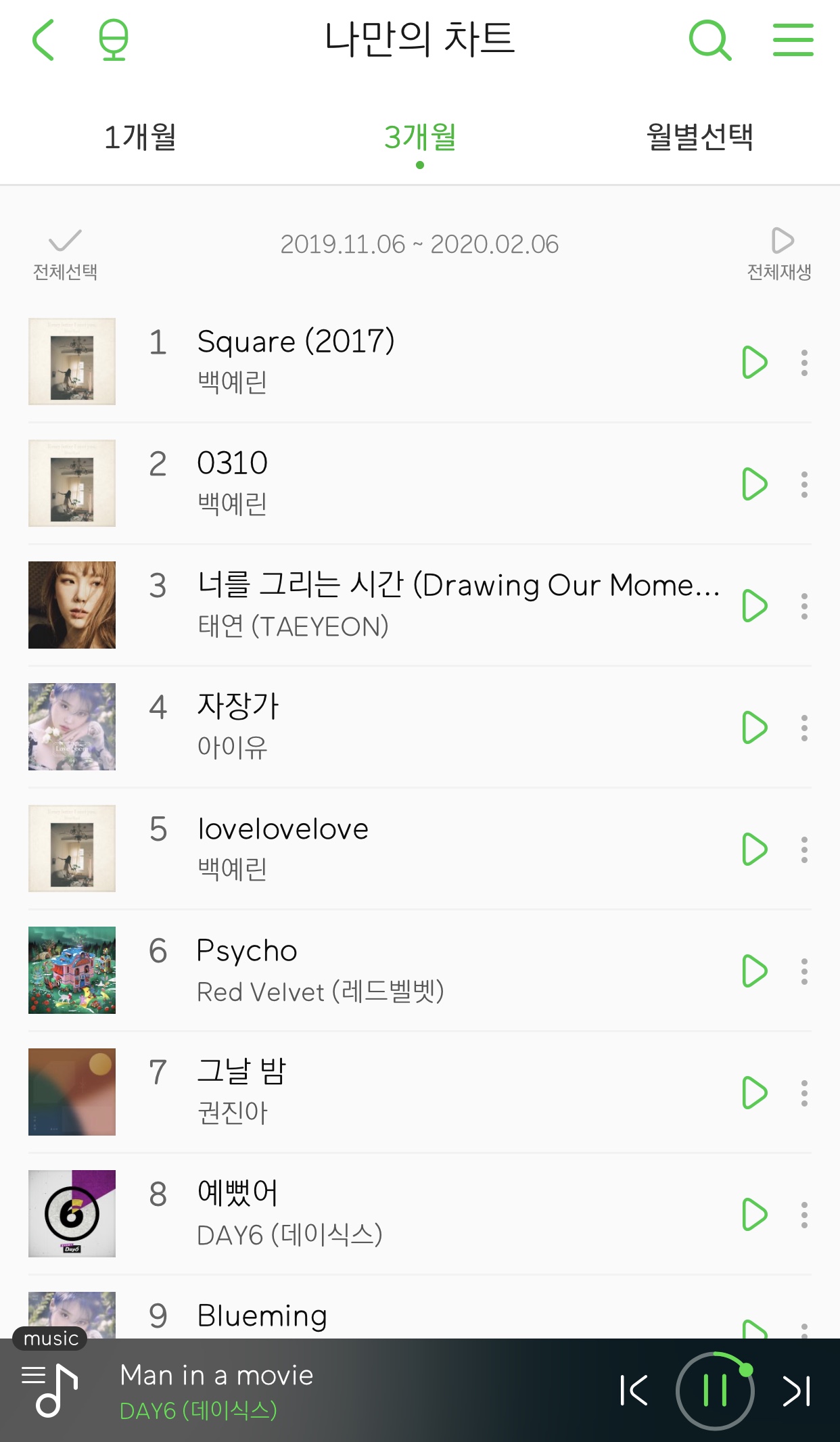The width and height of the screenshot is (840, 1442).
Task: Switch to the 1개월 tab
Action: [x=140, y=137]
